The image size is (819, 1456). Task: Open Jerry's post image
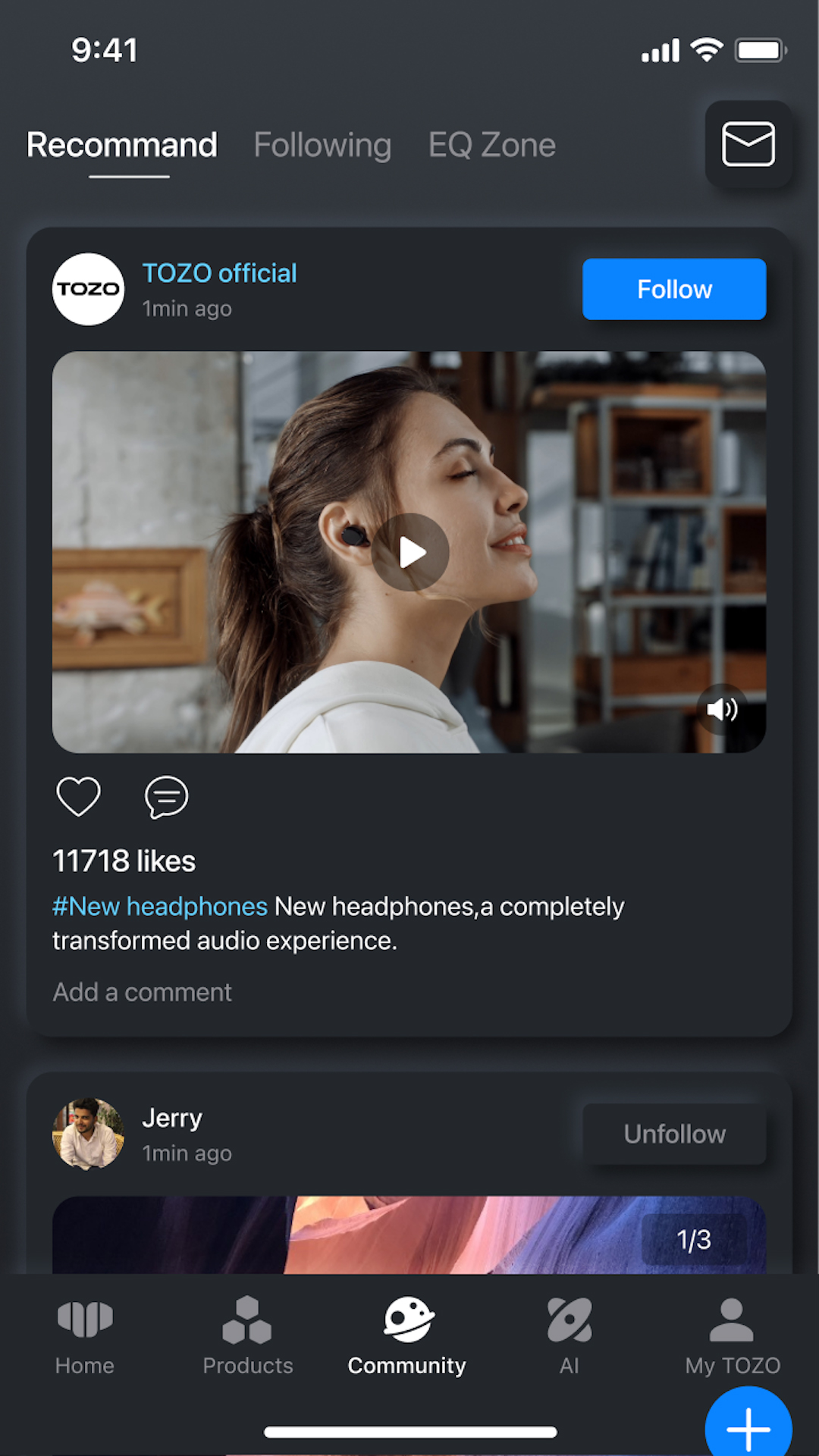409,1235
